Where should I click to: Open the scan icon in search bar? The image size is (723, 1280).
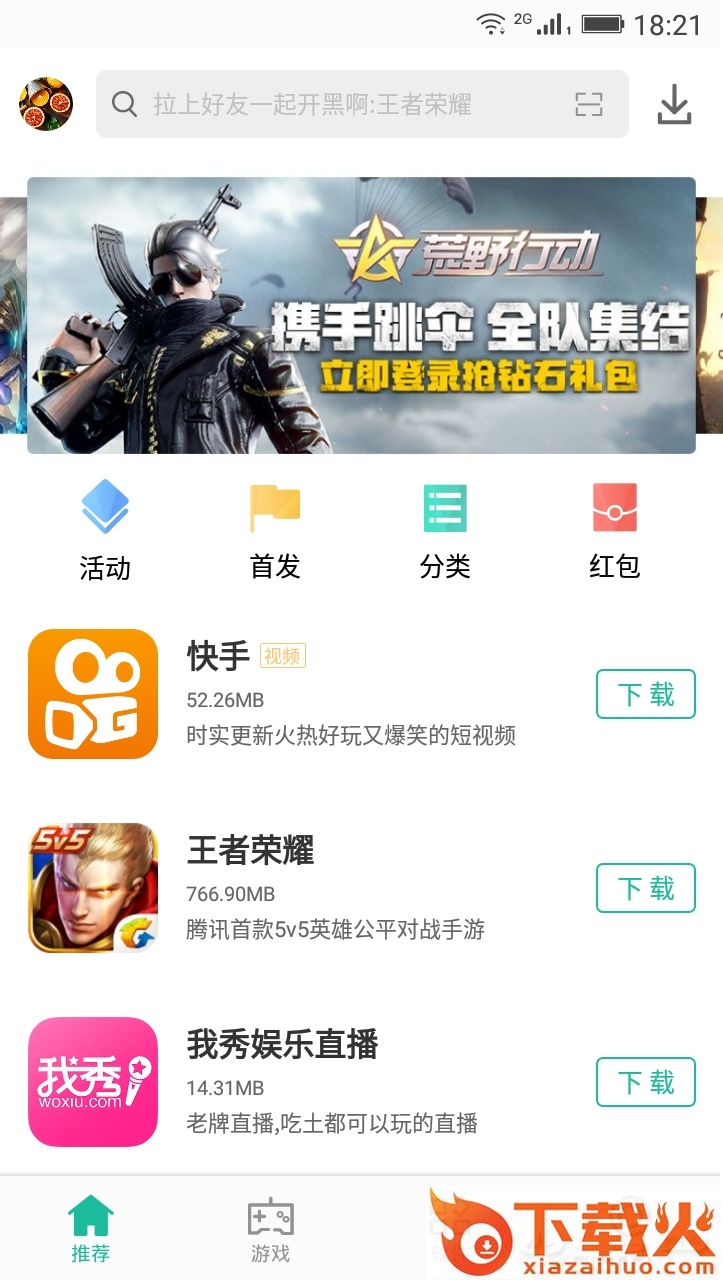589,104
